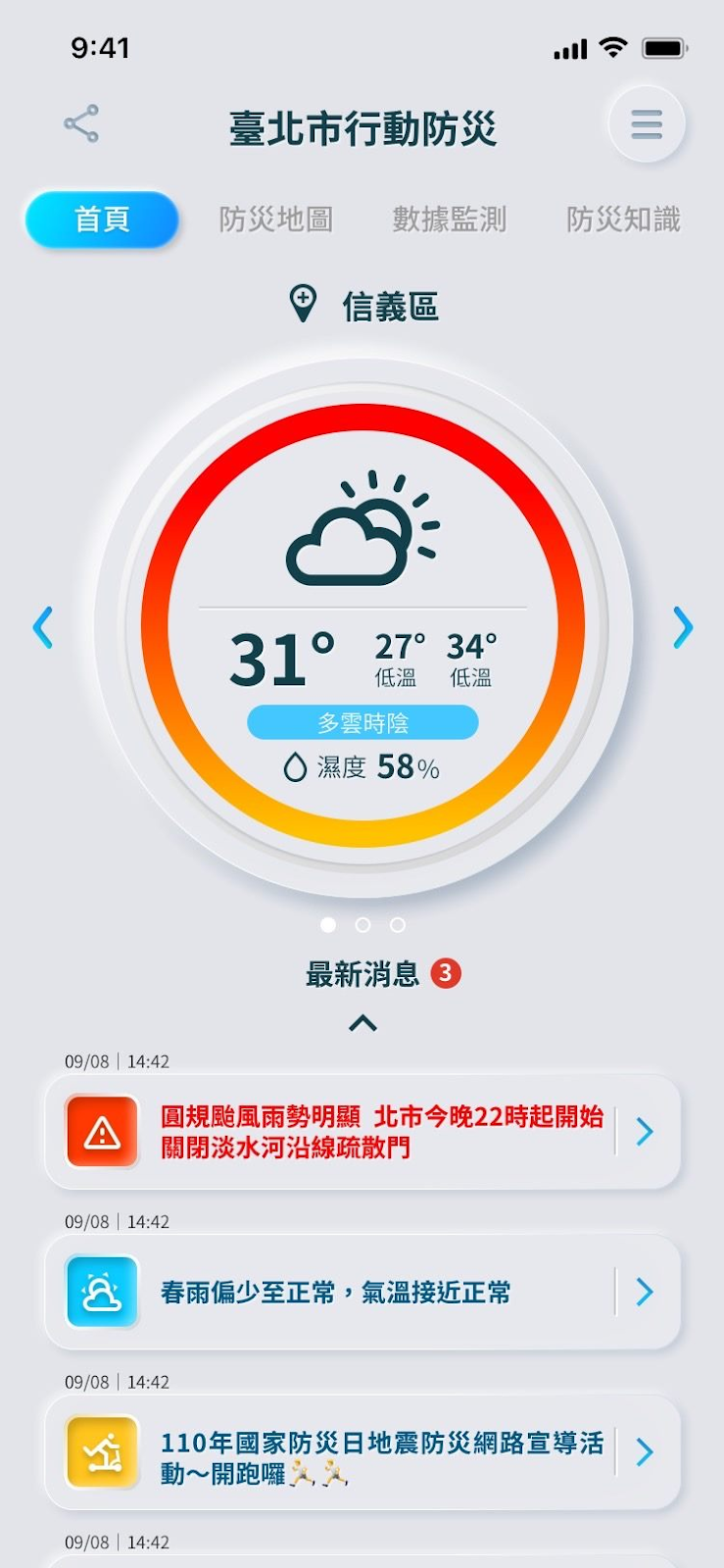The image size is (724, 1568).
Task: Change the location from 信義區
Action: coord(362,306)
